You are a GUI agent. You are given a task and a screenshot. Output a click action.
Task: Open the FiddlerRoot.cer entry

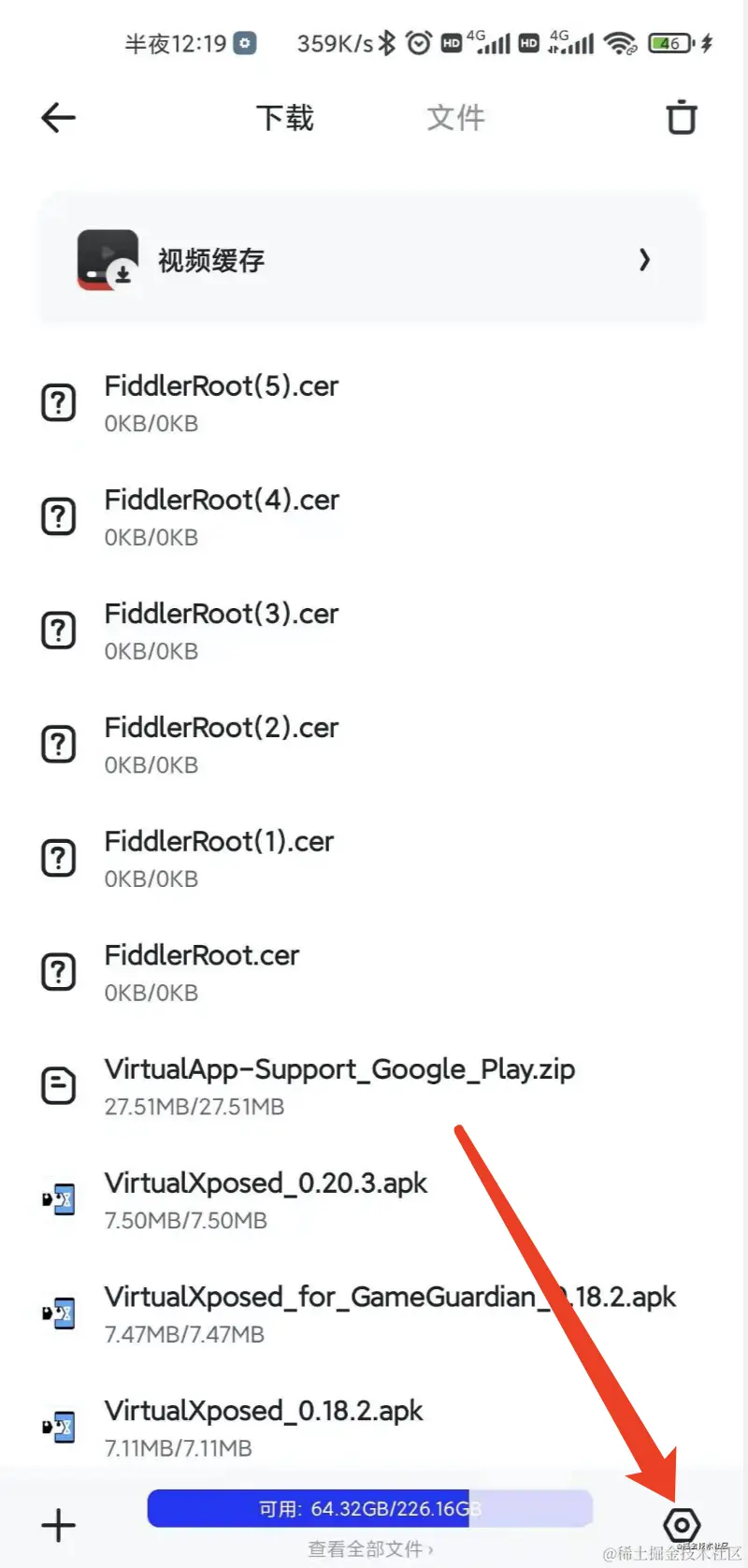pyautogui.click(x=202, y=972)
